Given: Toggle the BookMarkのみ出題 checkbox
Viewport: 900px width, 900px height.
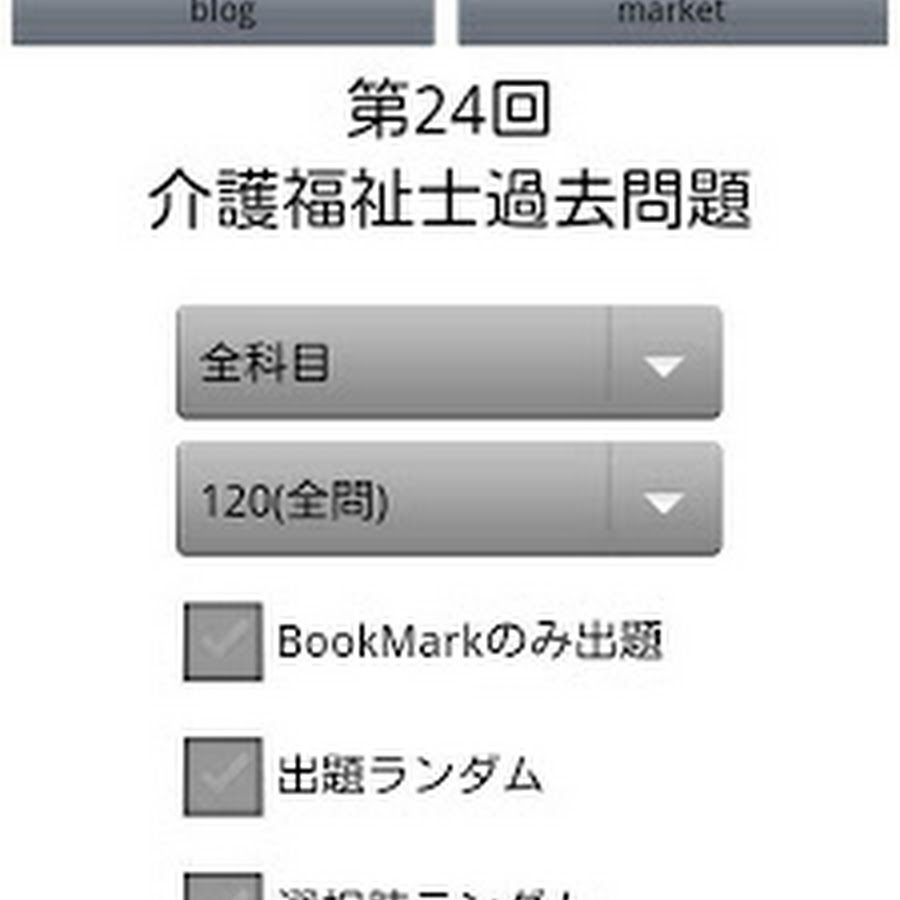Looking at the screenshot, I should tap(223, 641).
